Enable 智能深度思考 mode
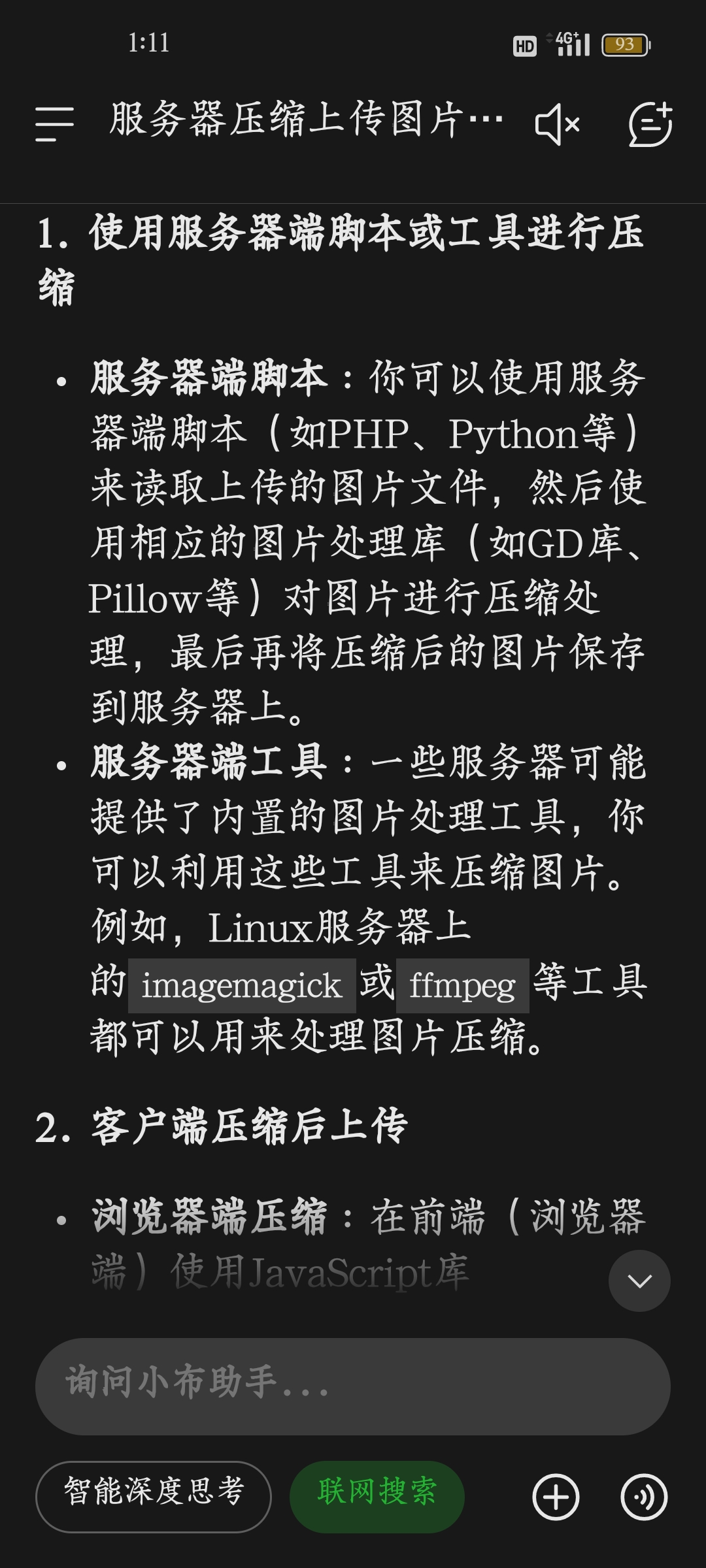706x1568 pixels. point(154,1496)
